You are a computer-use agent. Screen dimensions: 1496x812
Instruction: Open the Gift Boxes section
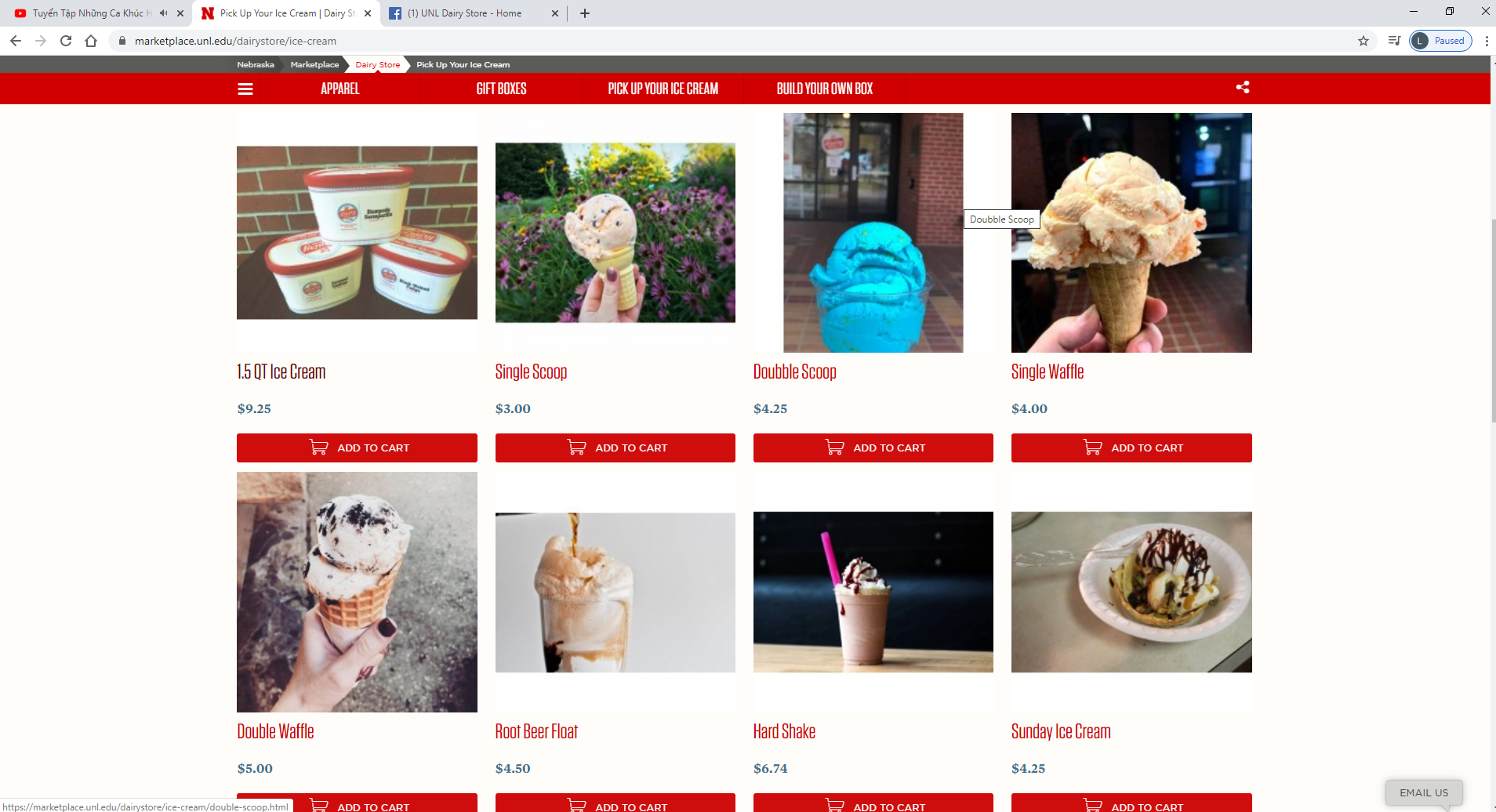[x=501, y=89]
